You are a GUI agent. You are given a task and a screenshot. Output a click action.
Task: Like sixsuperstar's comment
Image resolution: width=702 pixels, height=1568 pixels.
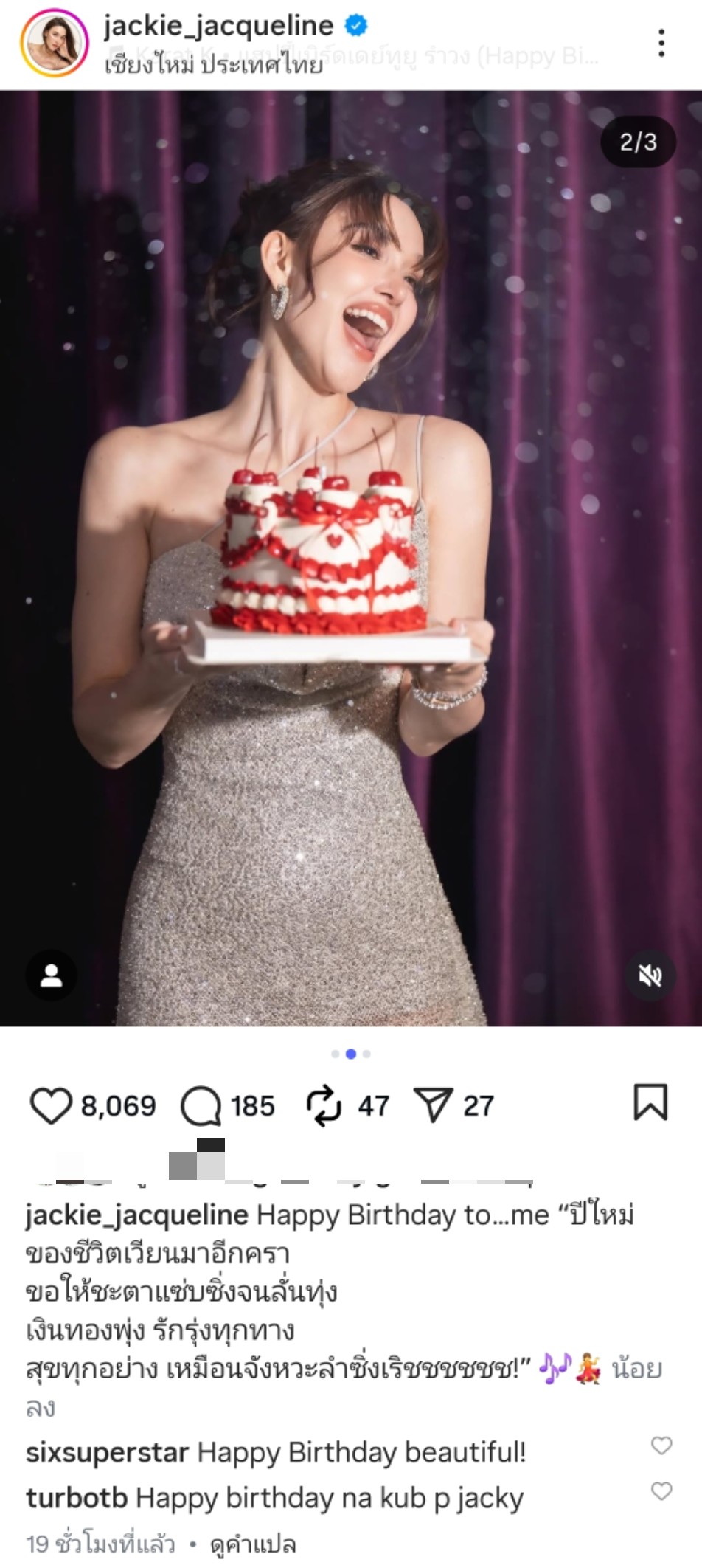(x=661, y=1446)
